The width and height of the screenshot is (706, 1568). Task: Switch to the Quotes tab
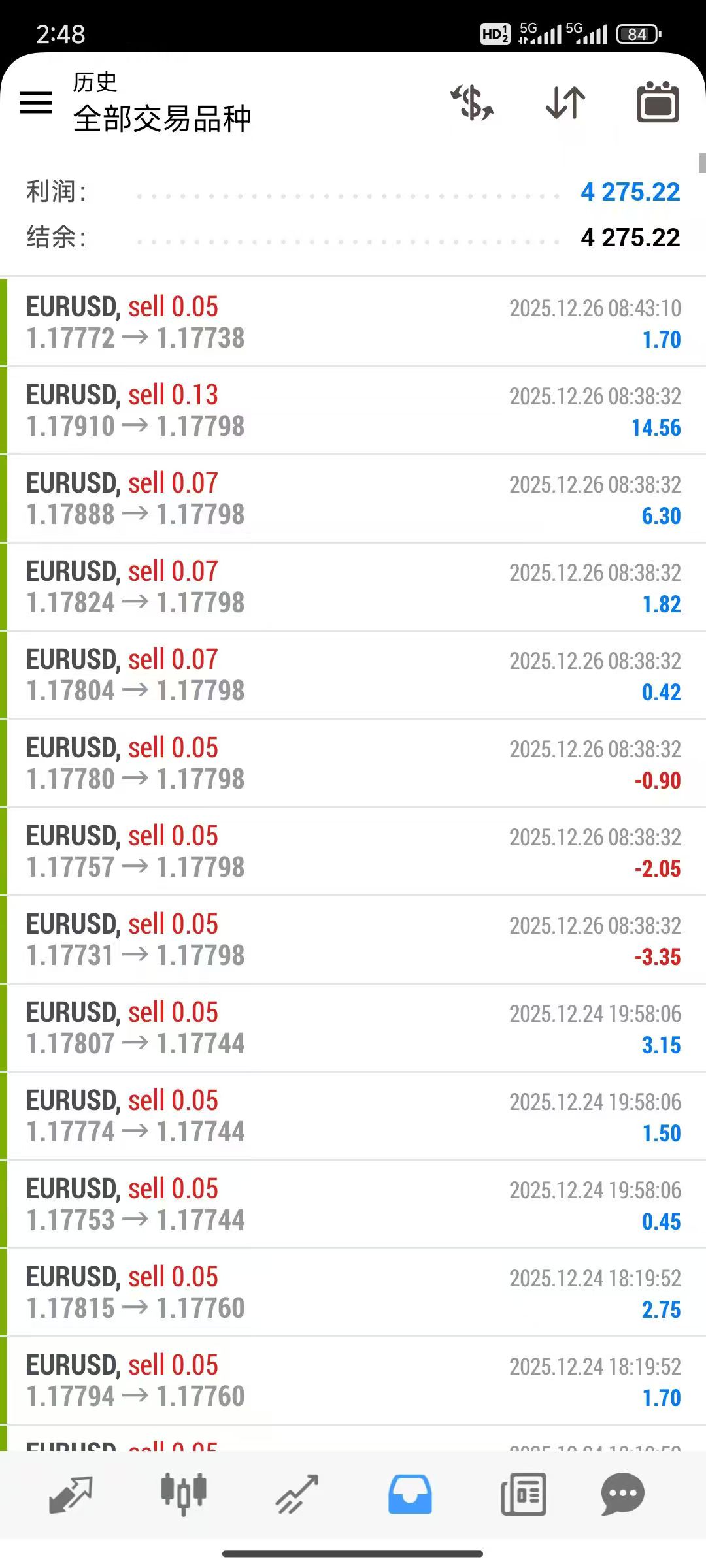(x=71, y=1494)
